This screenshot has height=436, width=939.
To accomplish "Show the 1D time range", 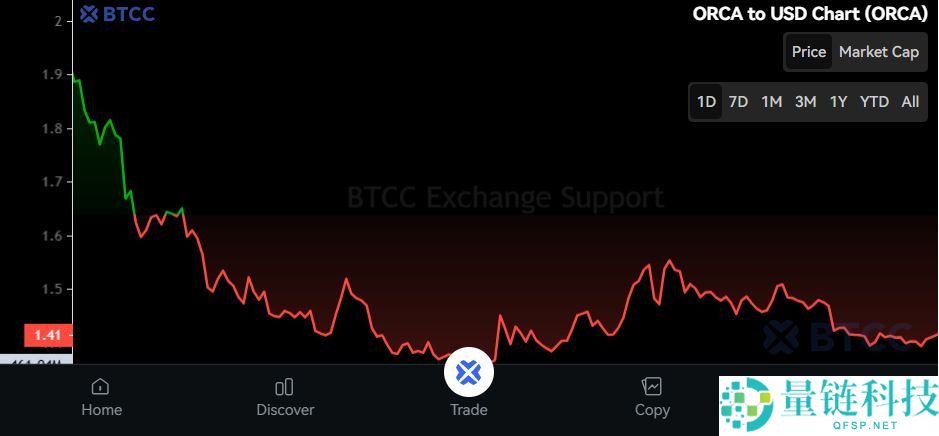I will (x=707, y=102).
